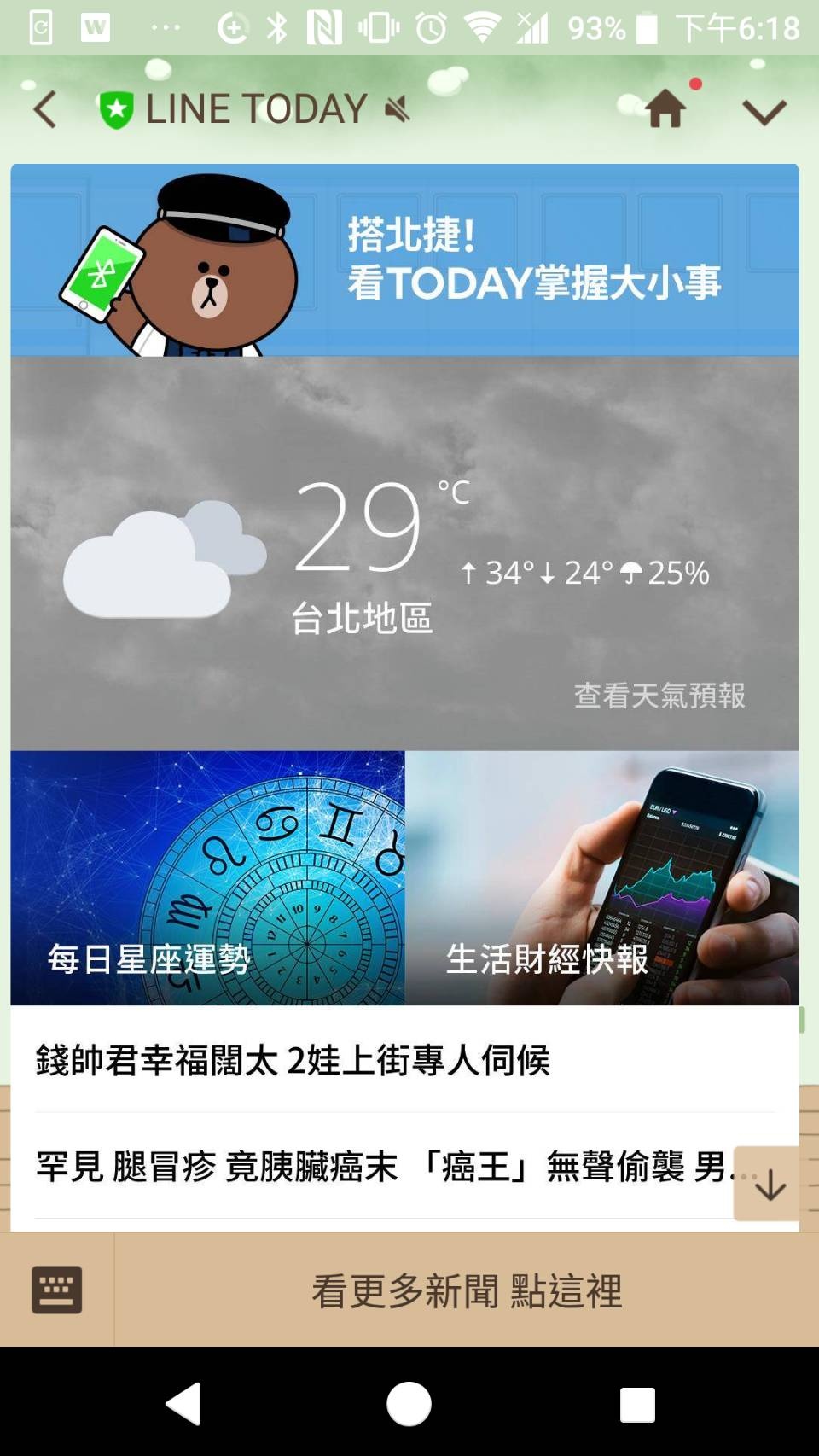Screen dimensions: 819x1456
Task: Read article 錢帥君幸福闊太 2娃上街專人伺候
Action: click(x=293, y=1061)
